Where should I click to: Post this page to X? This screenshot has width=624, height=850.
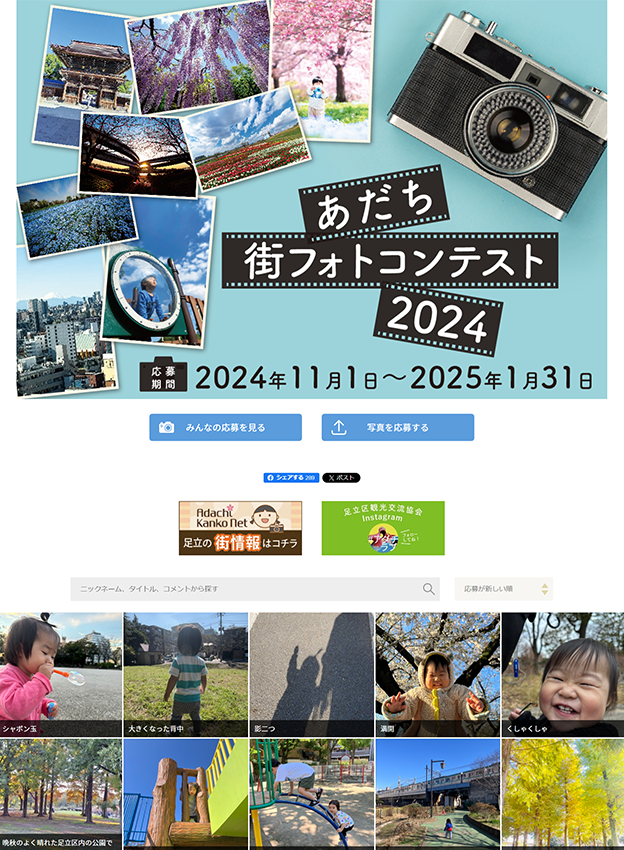coord(341,478)
